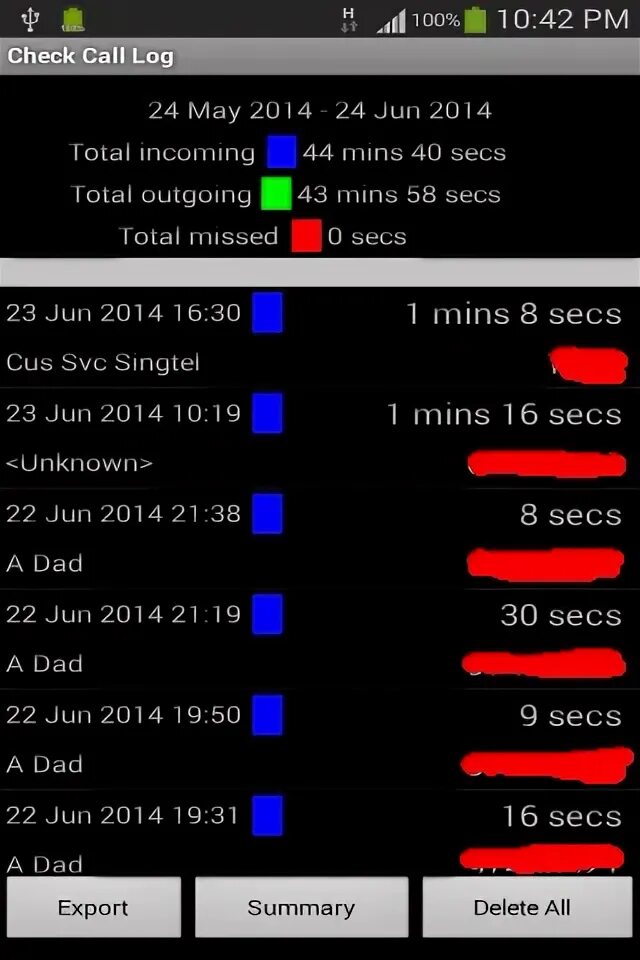Export the call log
Image resolution: width=640 pixels, height=960 pixels.
coord(93,907)
